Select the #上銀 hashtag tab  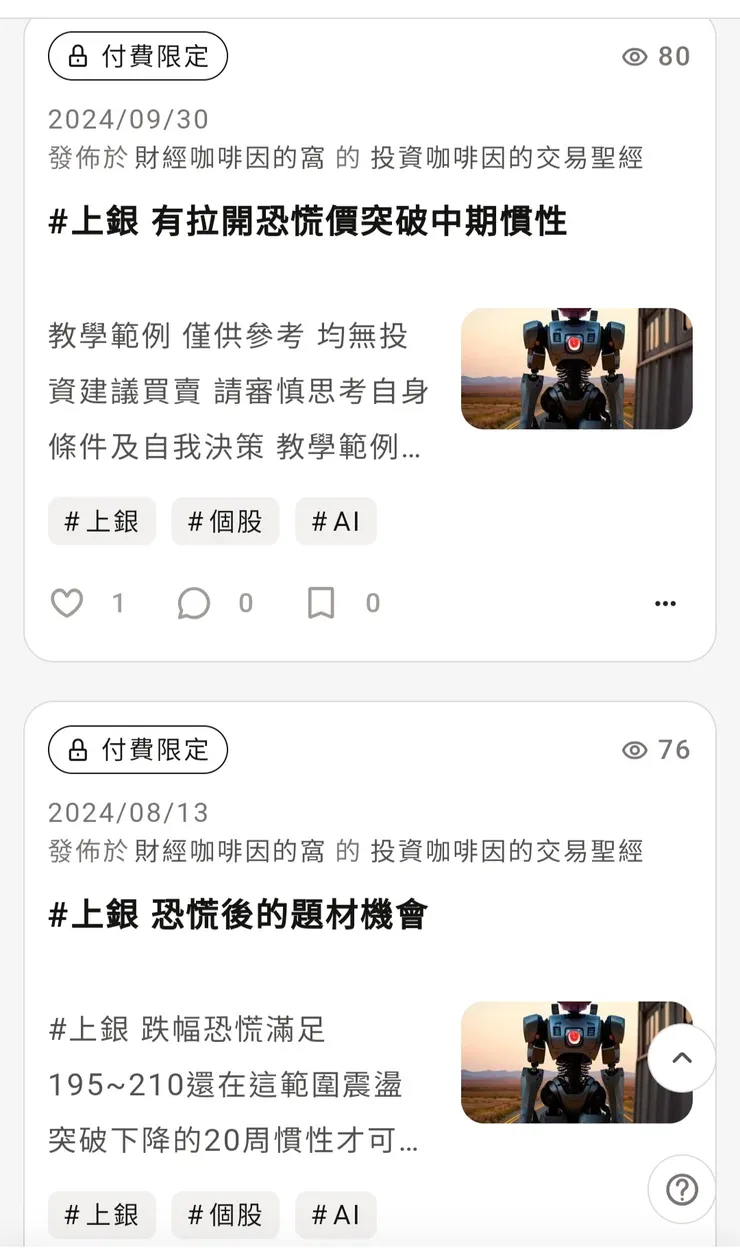point(101,521)
